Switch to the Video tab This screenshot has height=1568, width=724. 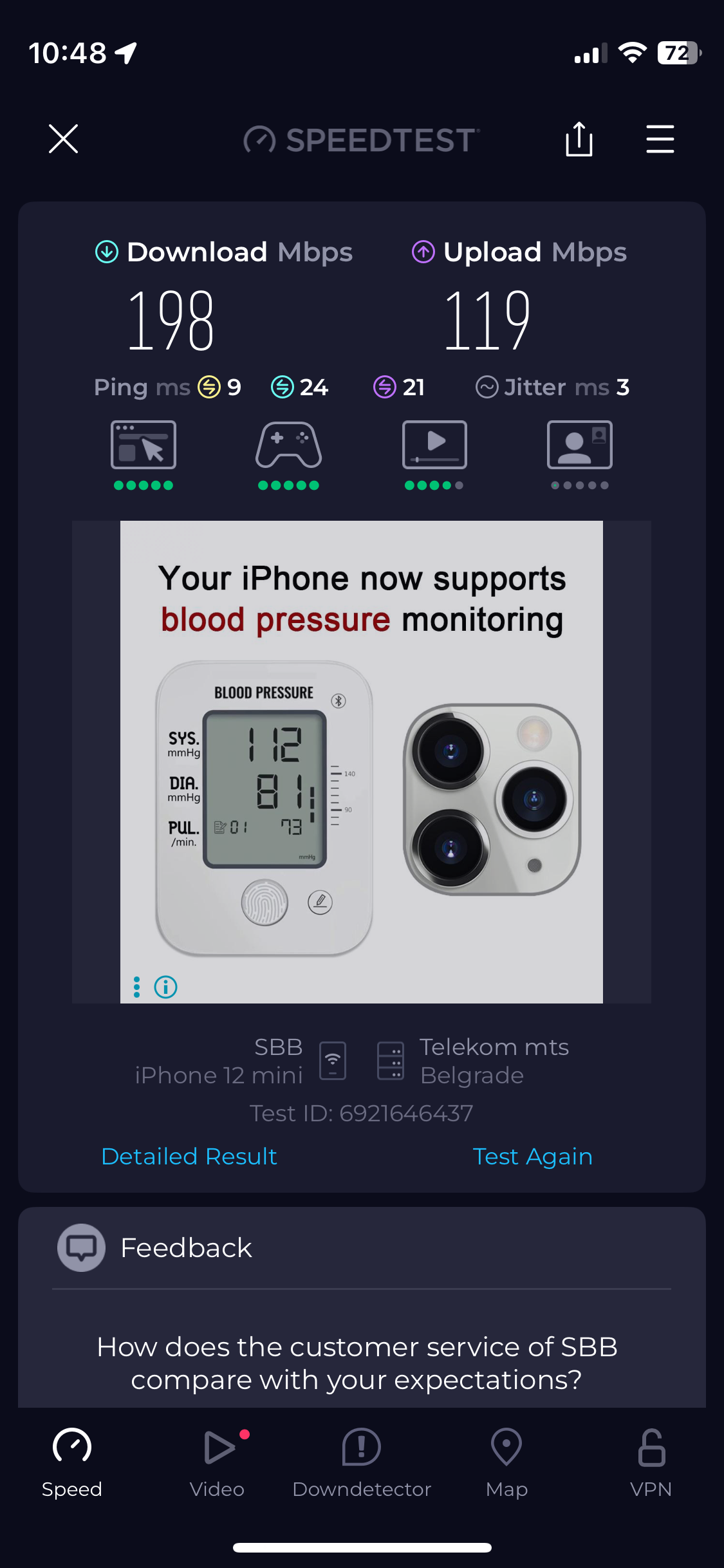point(218,1462)
